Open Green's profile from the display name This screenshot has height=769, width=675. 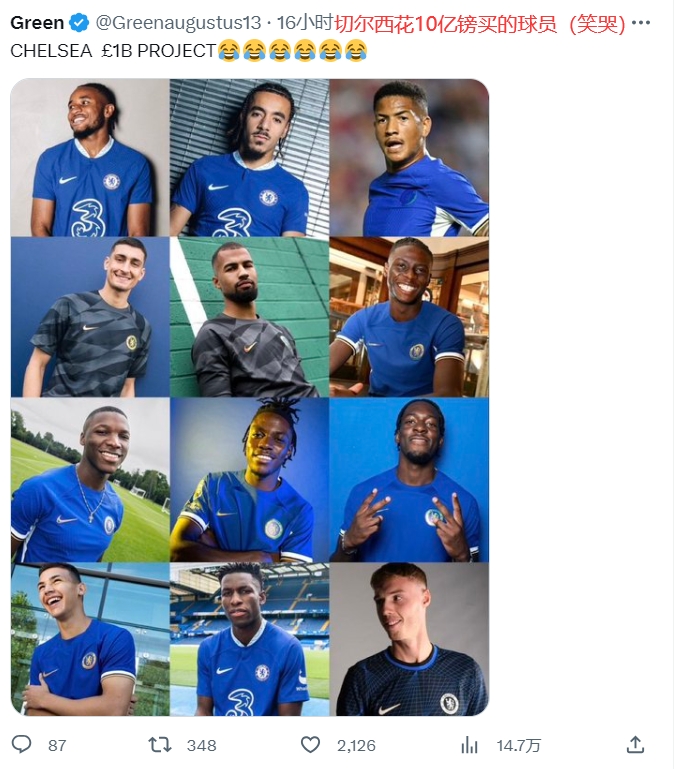(x=37, y=22)
